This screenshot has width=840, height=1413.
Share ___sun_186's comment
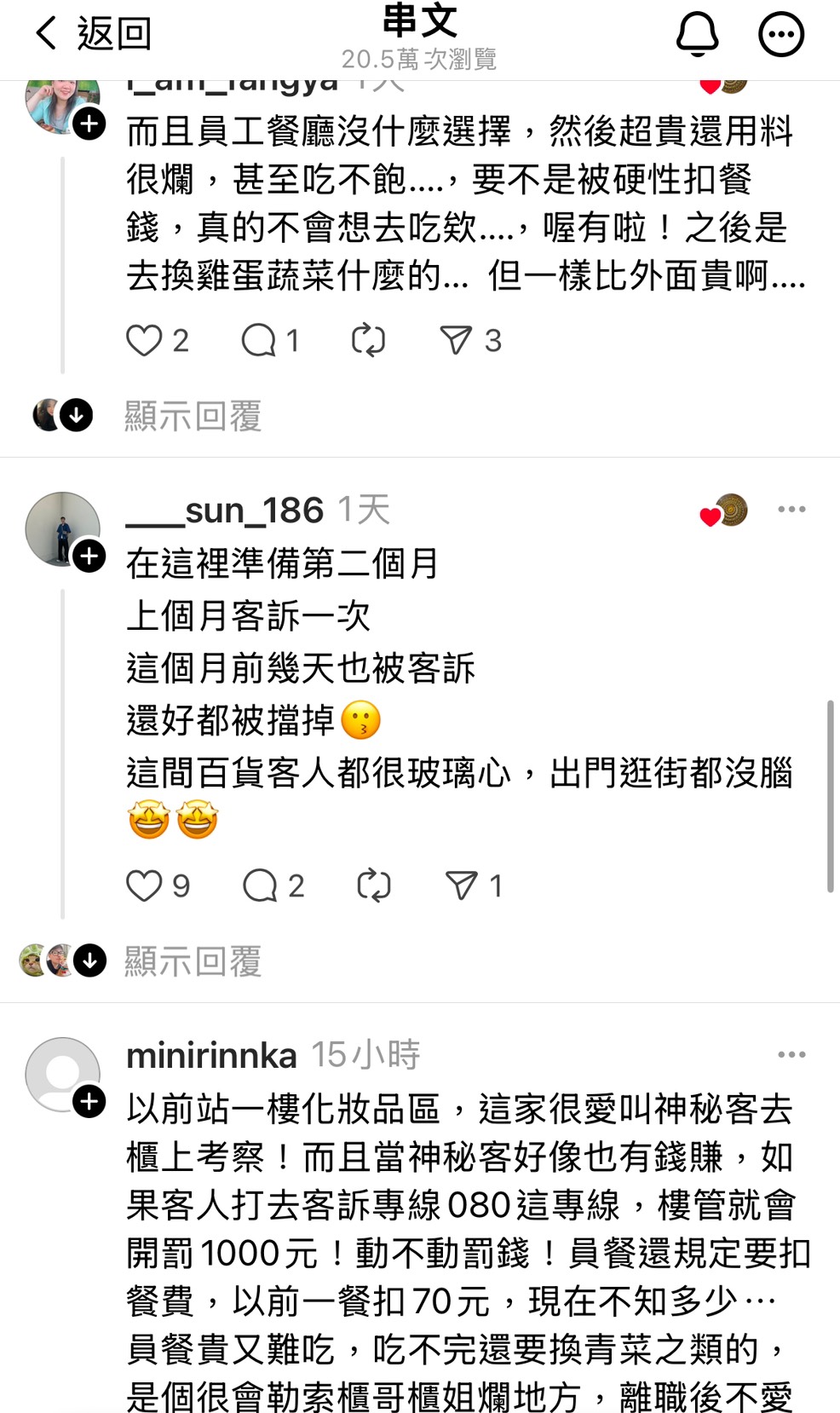pos(462,886)
